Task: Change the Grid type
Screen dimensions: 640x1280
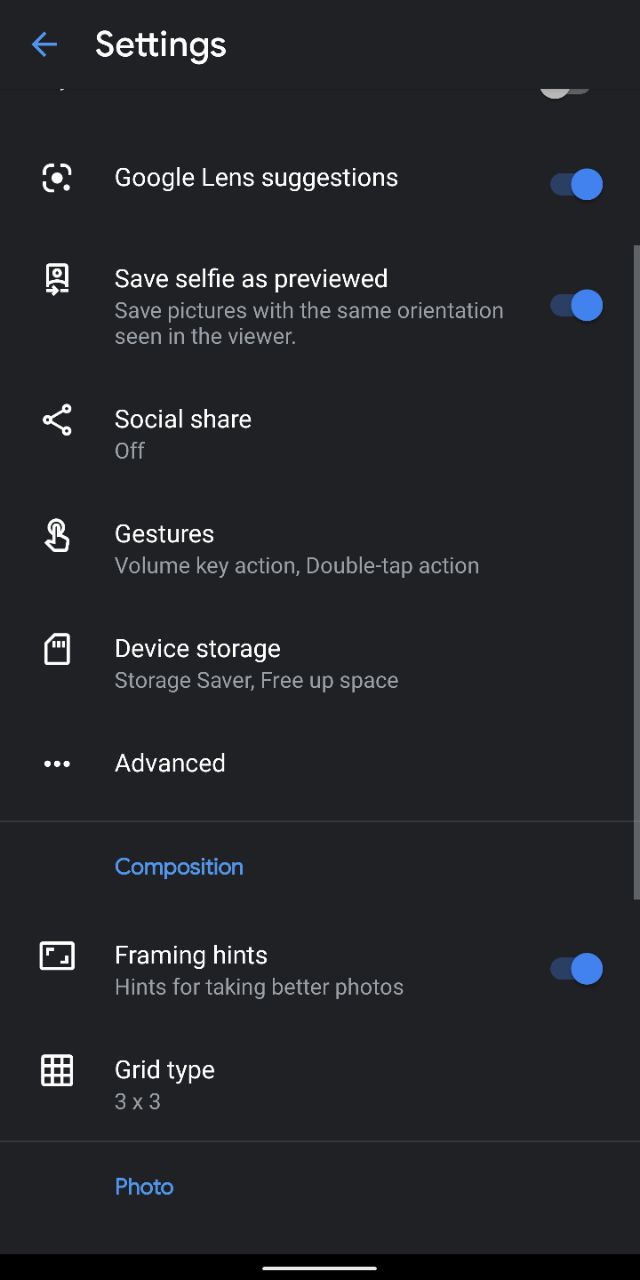Action: coord(320,1085)
